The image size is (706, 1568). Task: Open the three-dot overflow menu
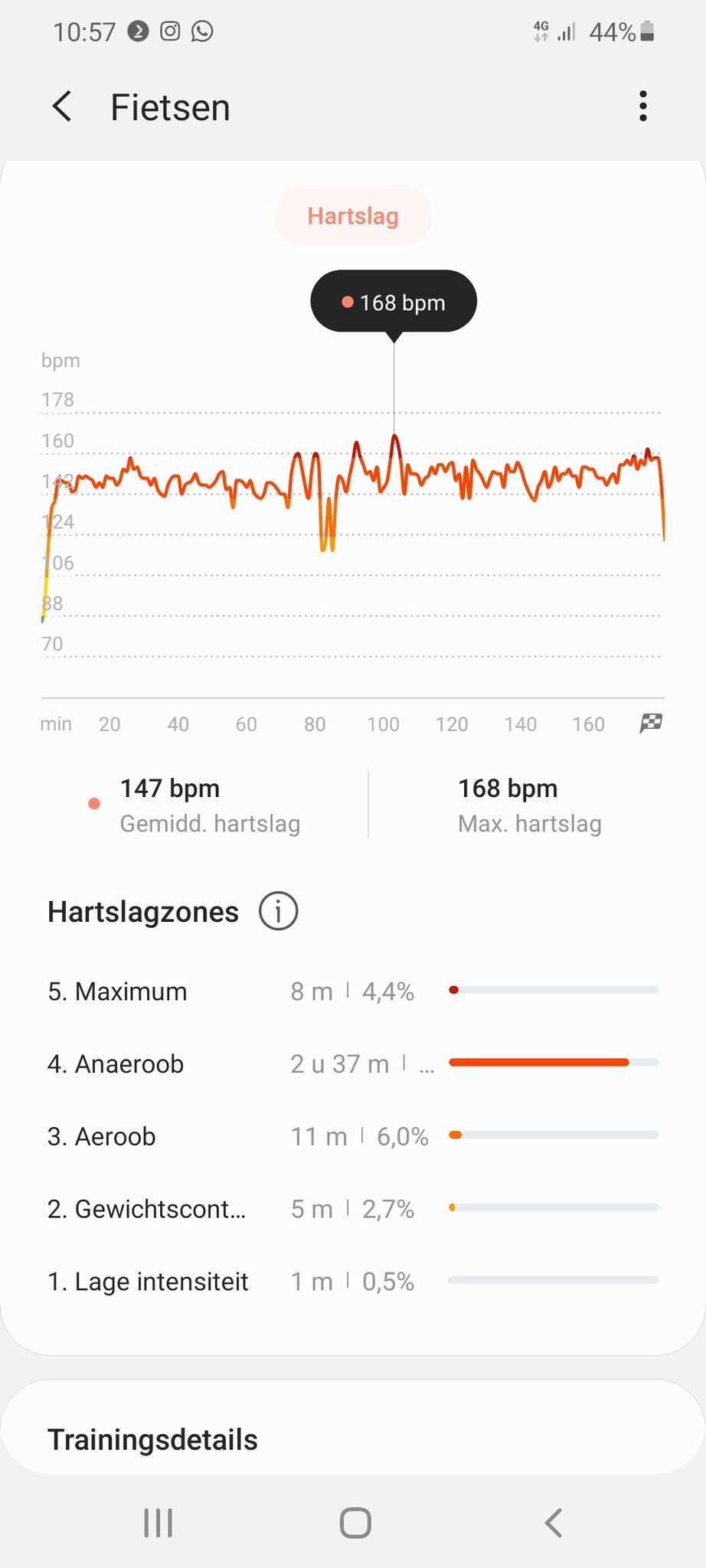(643, 106)
